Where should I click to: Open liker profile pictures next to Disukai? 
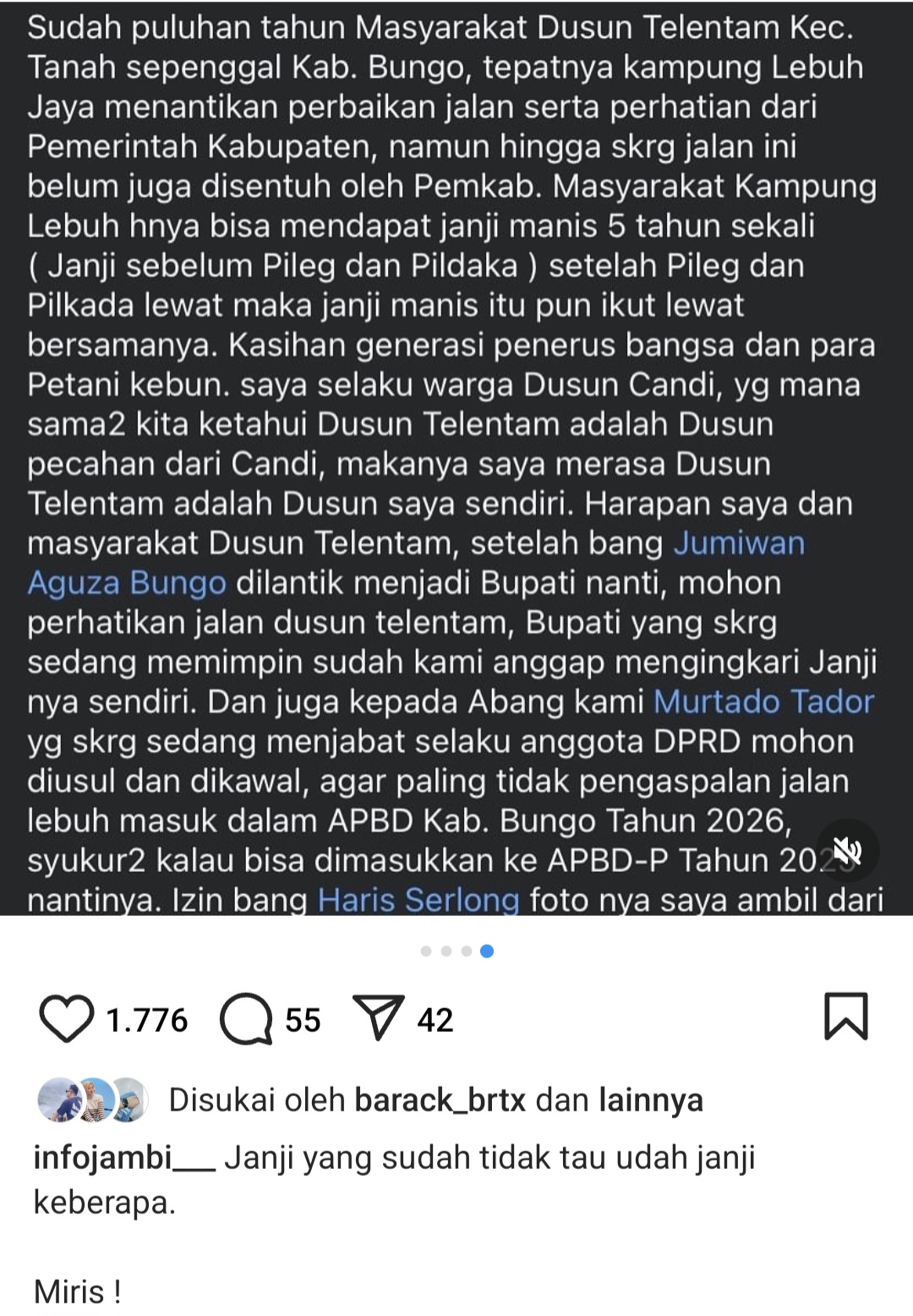point(93,1100)
